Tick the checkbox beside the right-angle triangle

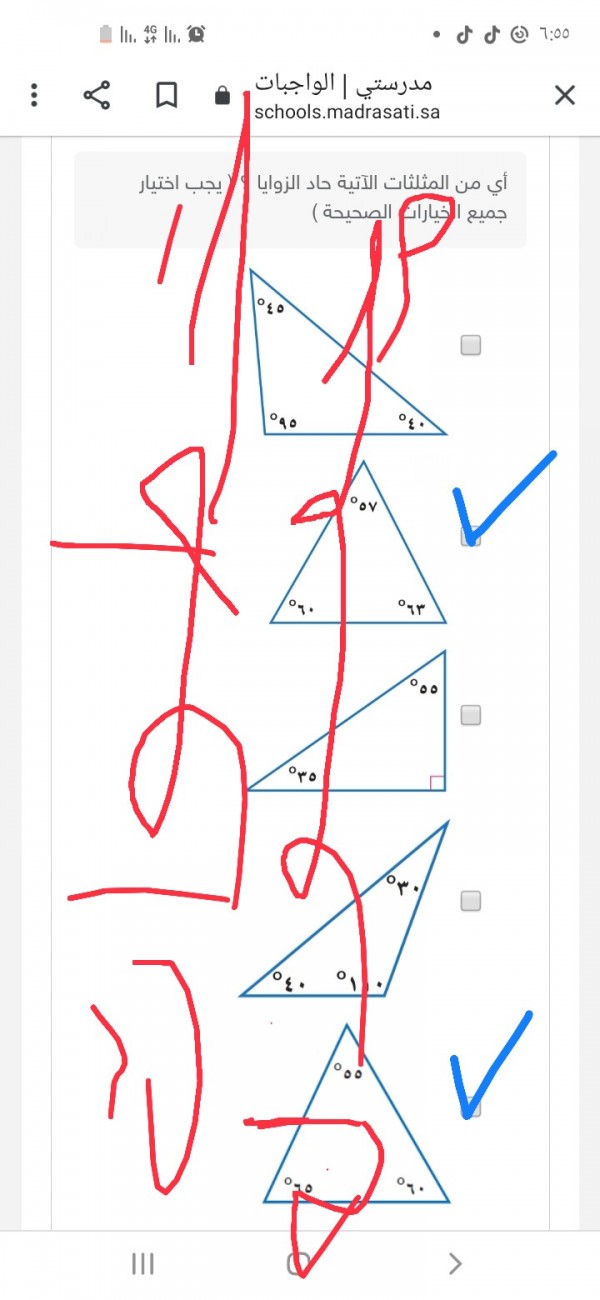(470, 715)
